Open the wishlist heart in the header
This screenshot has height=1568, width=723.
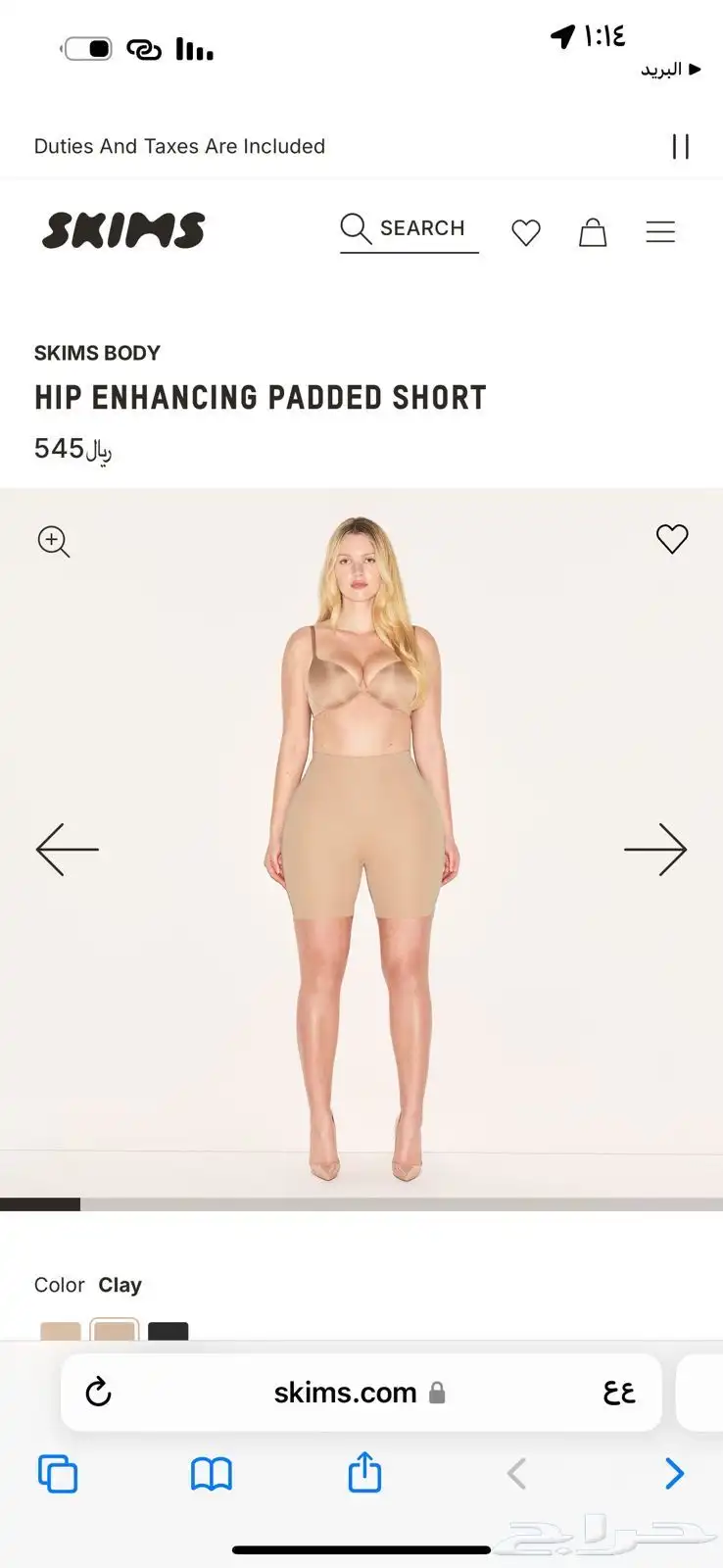[526, 232]
